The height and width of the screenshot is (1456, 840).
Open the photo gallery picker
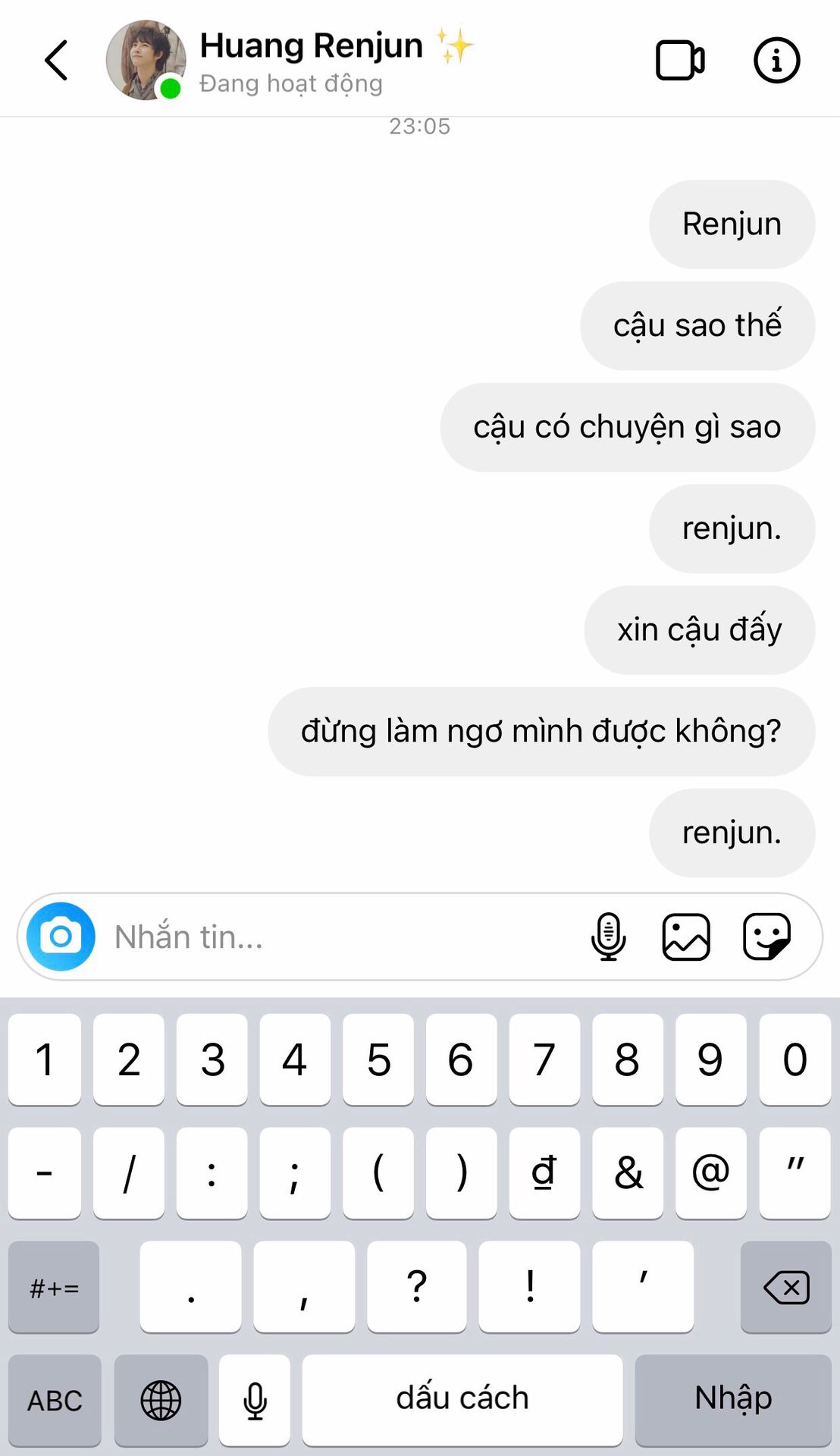[x=686, y=937]
